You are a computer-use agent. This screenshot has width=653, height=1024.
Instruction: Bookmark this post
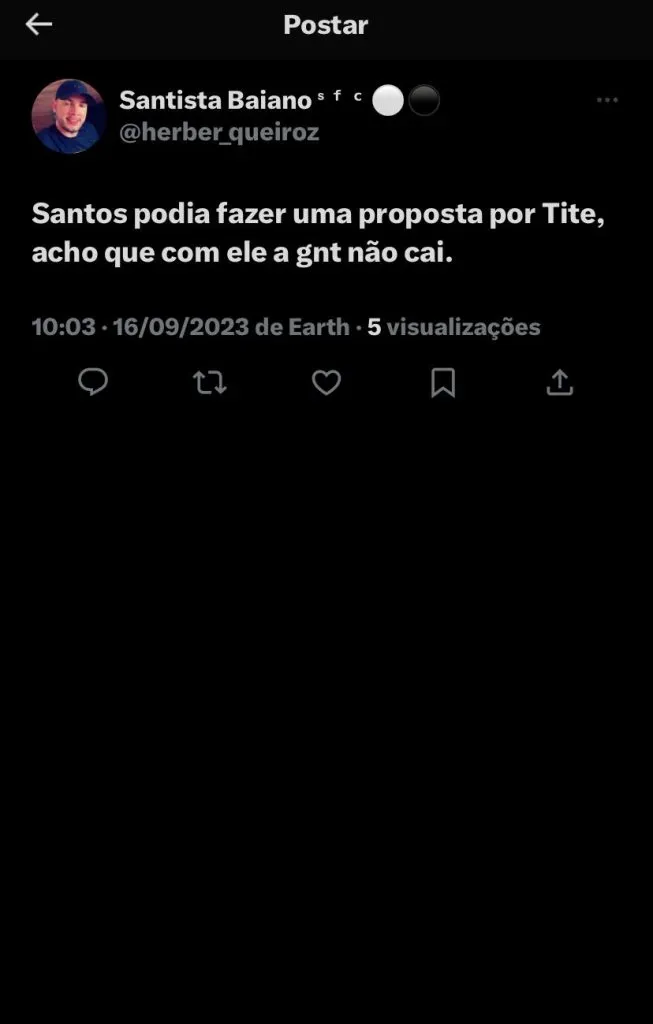click(x=443, y=382)
